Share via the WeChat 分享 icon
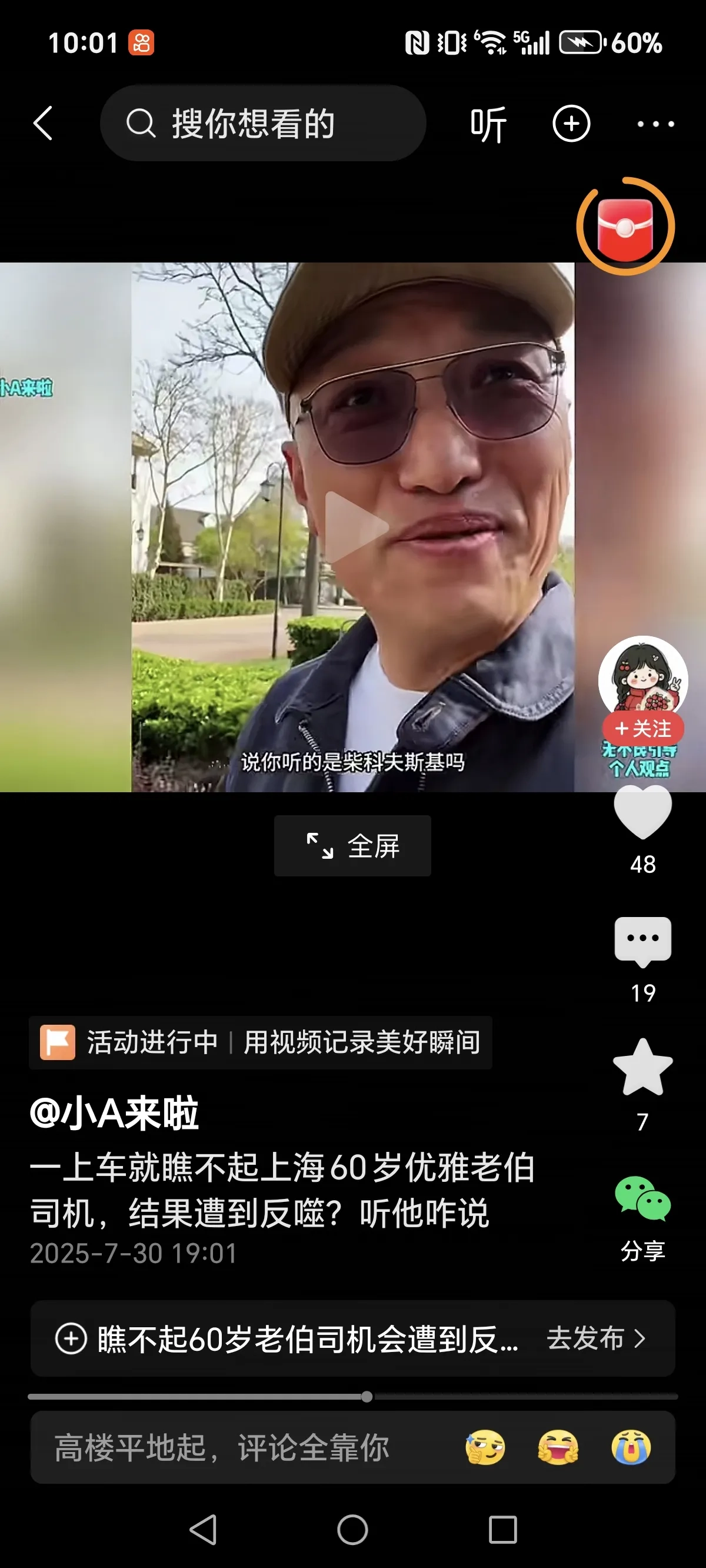Viewport: 706px width, 1568px height. [x=642, y=1199]
